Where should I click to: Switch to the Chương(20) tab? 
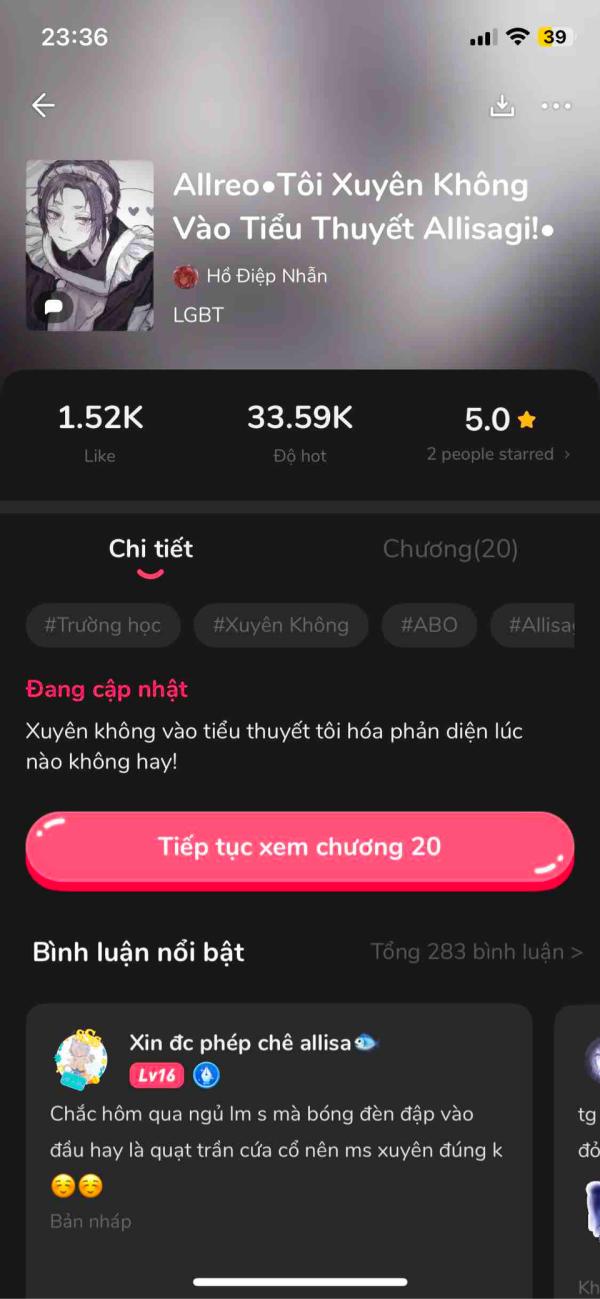(x=450, y=549)
